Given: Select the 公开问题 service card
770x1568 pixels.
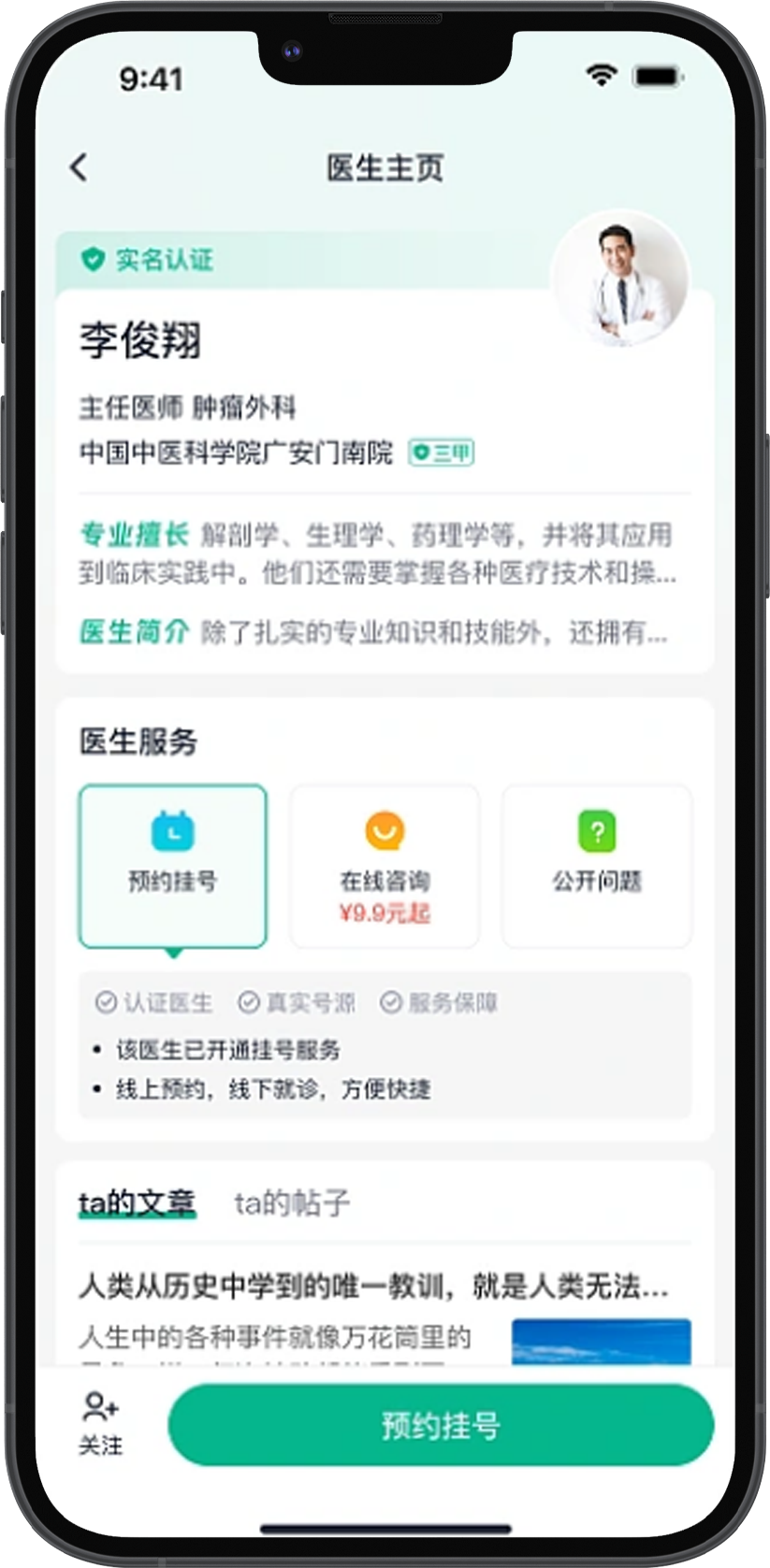Looking at the screenshot, I should click(596, 866).
